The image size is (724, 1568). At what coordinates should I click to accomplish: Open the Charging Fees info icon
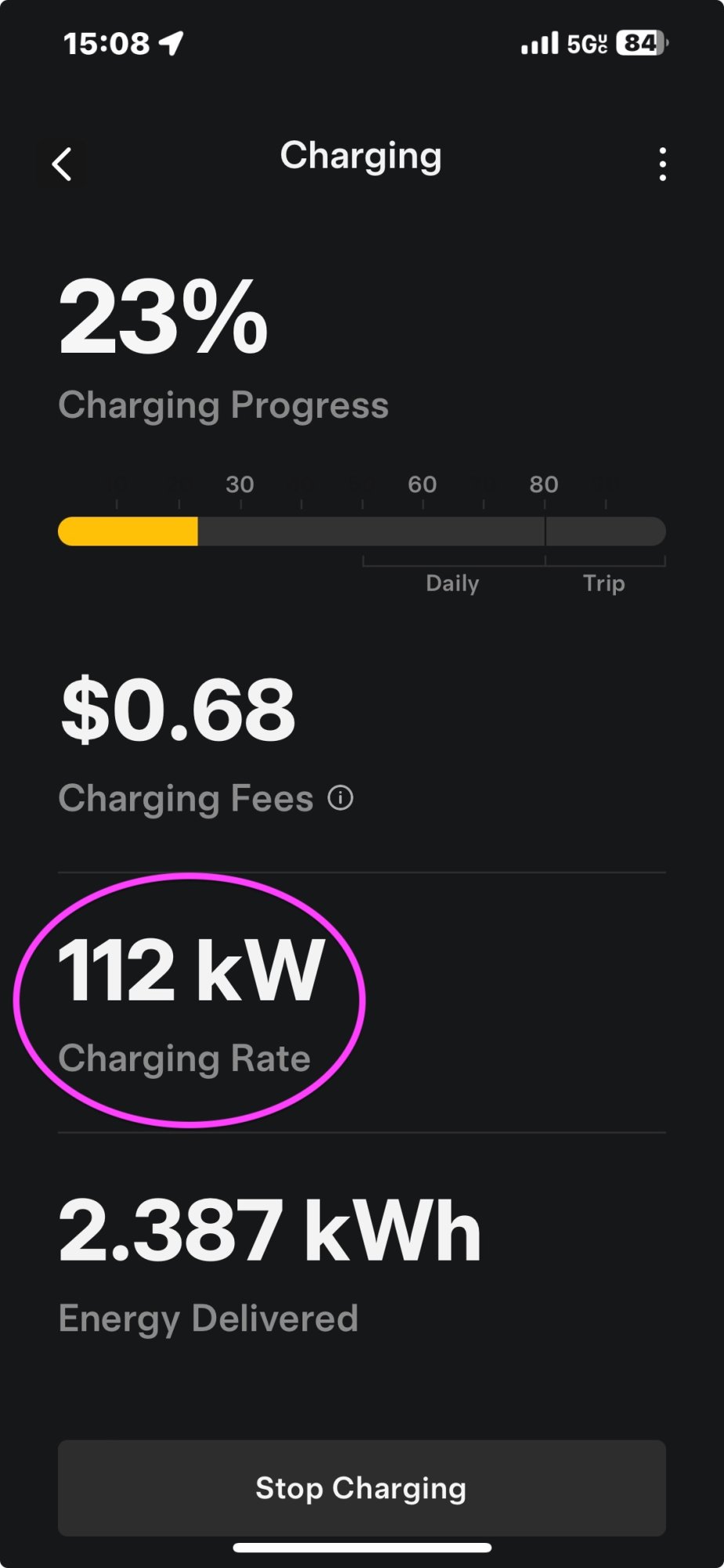point(340,798)
